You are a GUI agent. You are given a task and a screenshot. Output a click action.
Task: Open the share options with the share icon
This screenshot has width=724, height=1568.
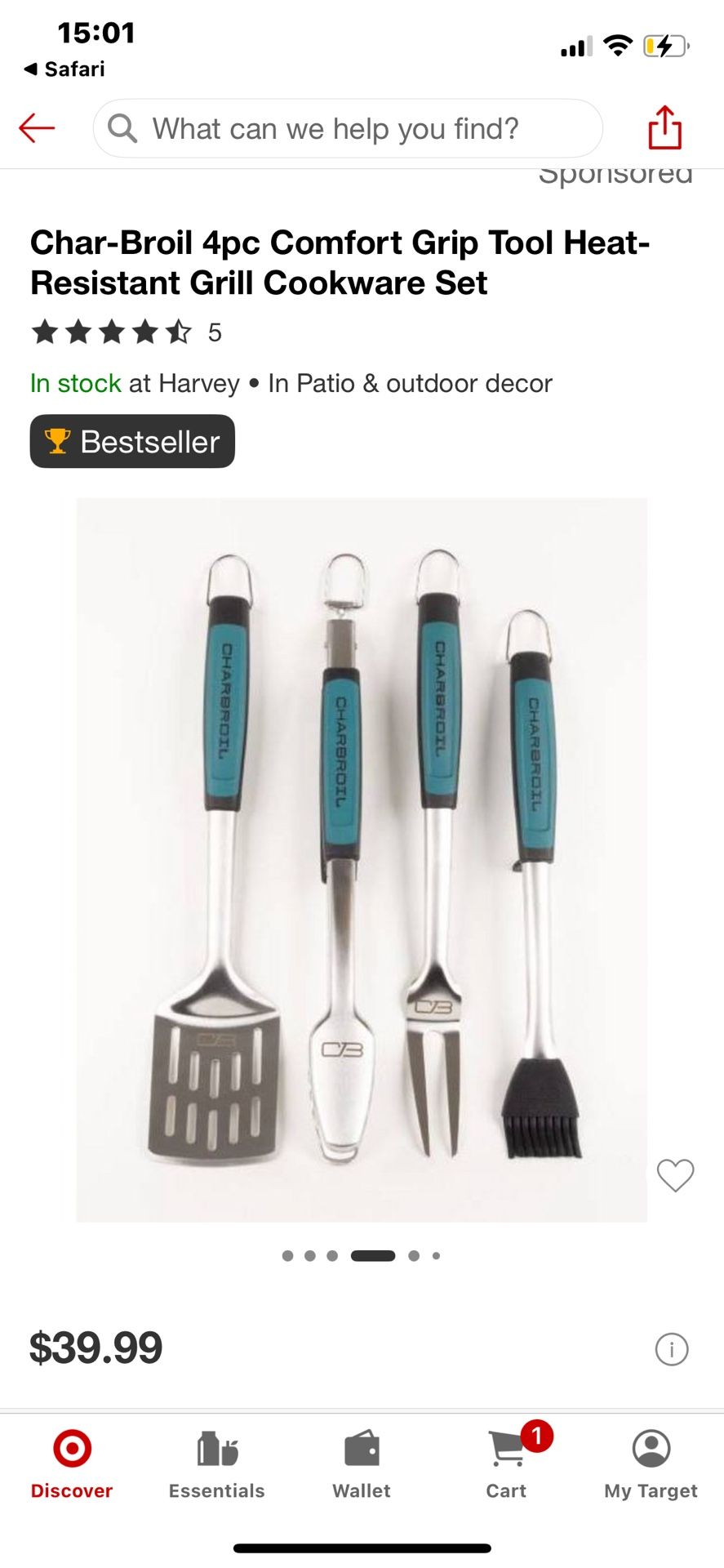(666, 127)
